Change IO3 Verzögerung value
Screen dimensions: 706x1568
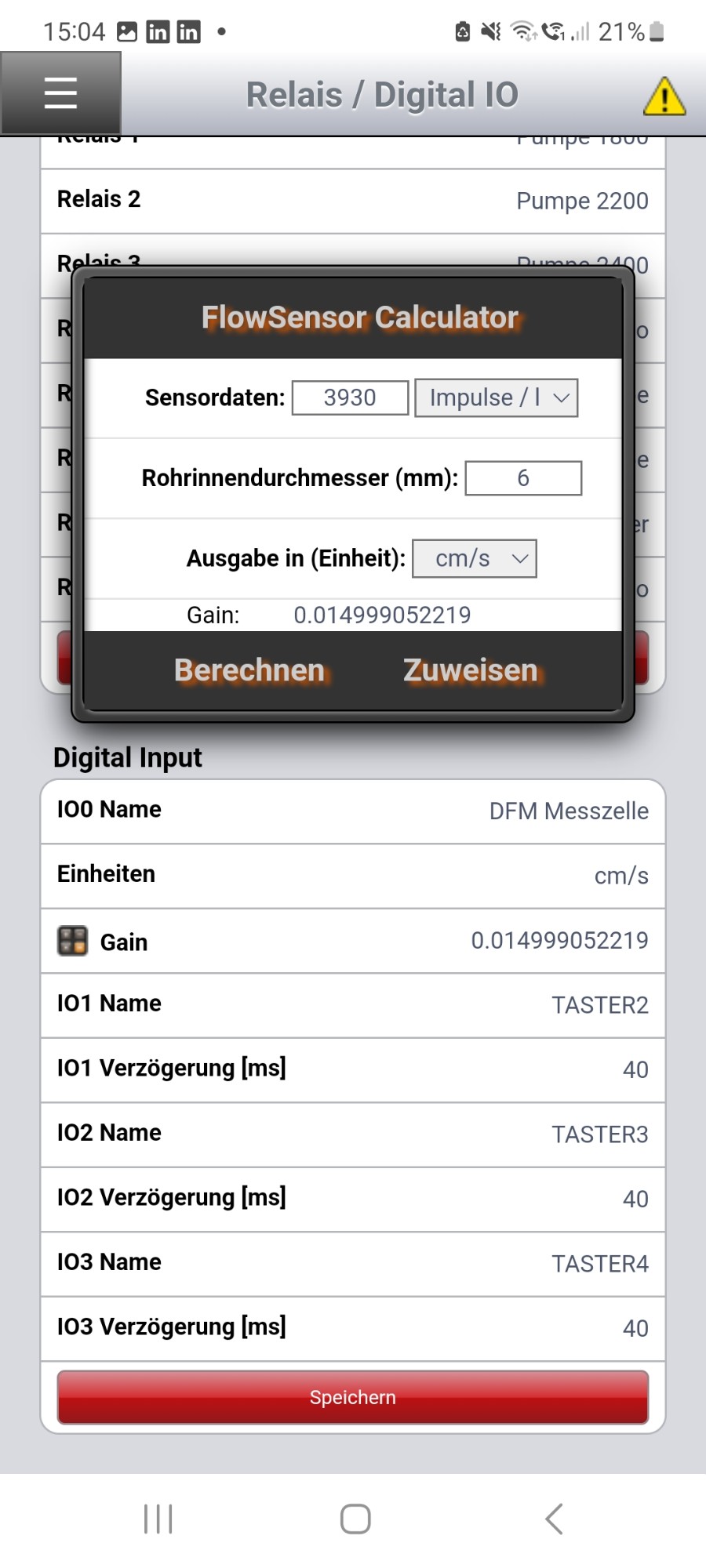tap(353, 1328)
